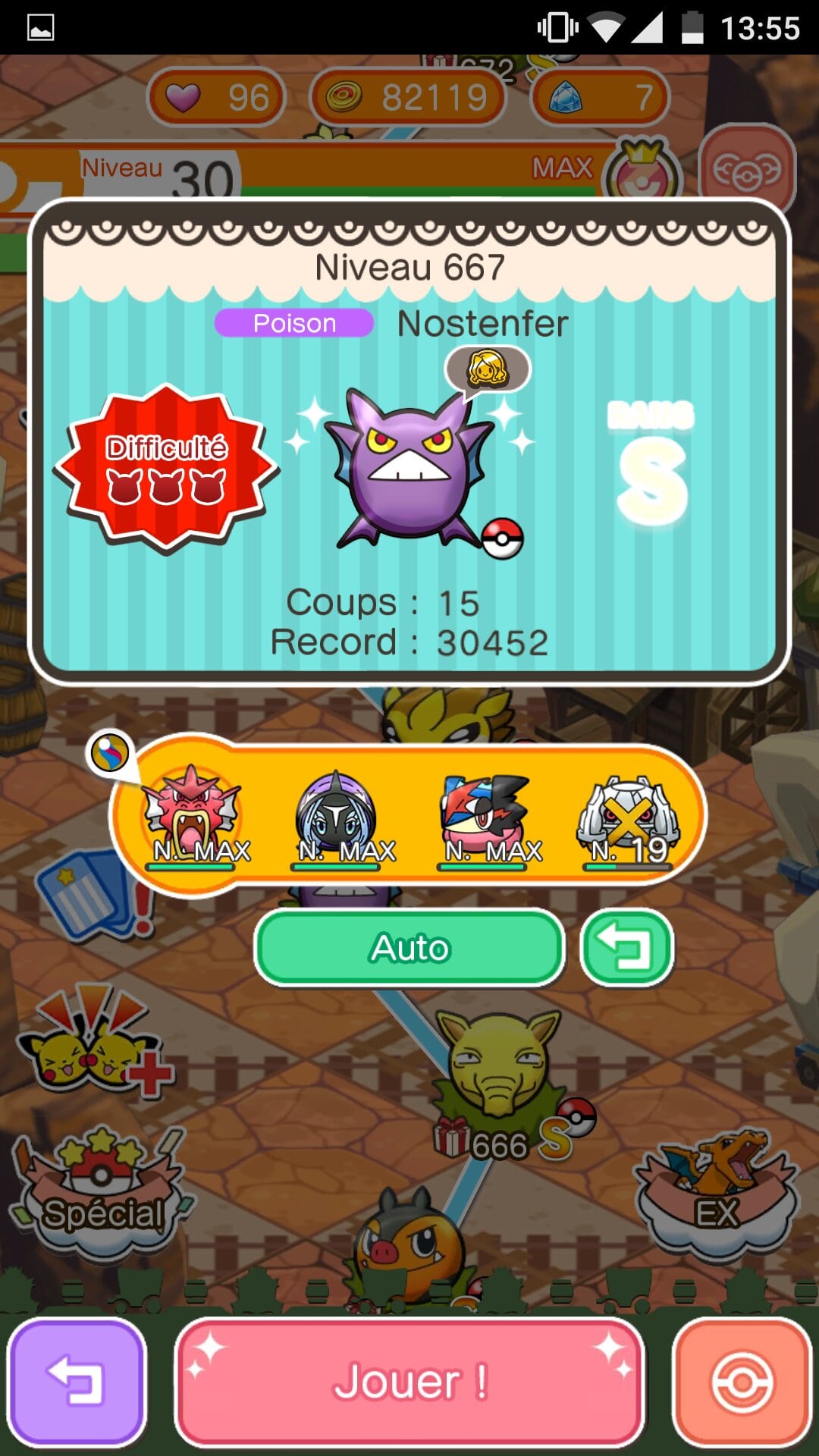Tap the hearts counter 96
The width and height of the screenshot is (819, 1456).
point(217,97)
